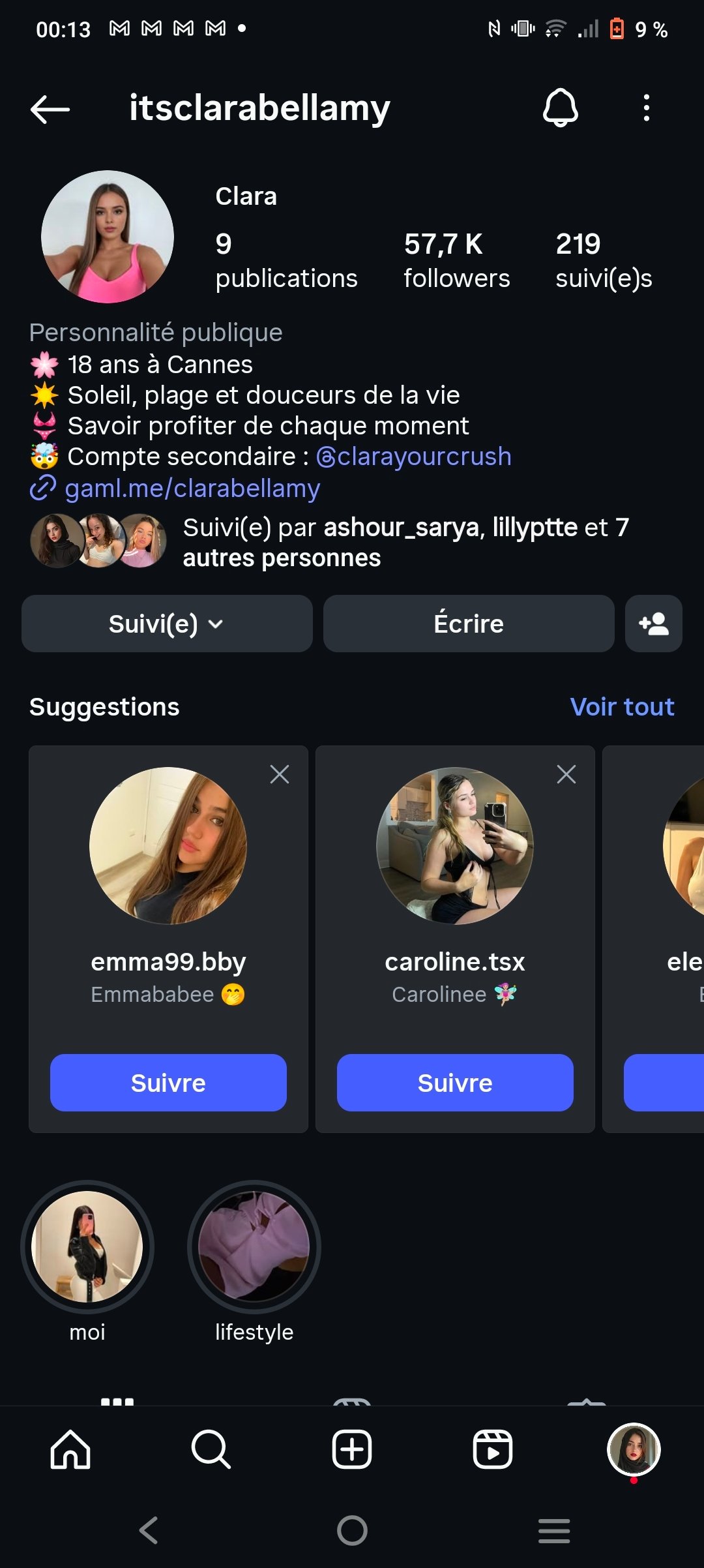Tap Voir tout for all suggestions
This screenshot has height=1568, width=704.
622,707
